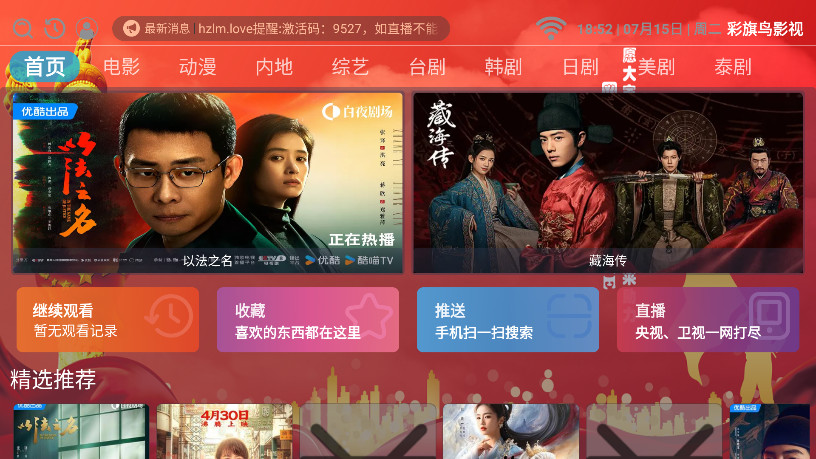Open the 内地 category tab

point(274,67)
